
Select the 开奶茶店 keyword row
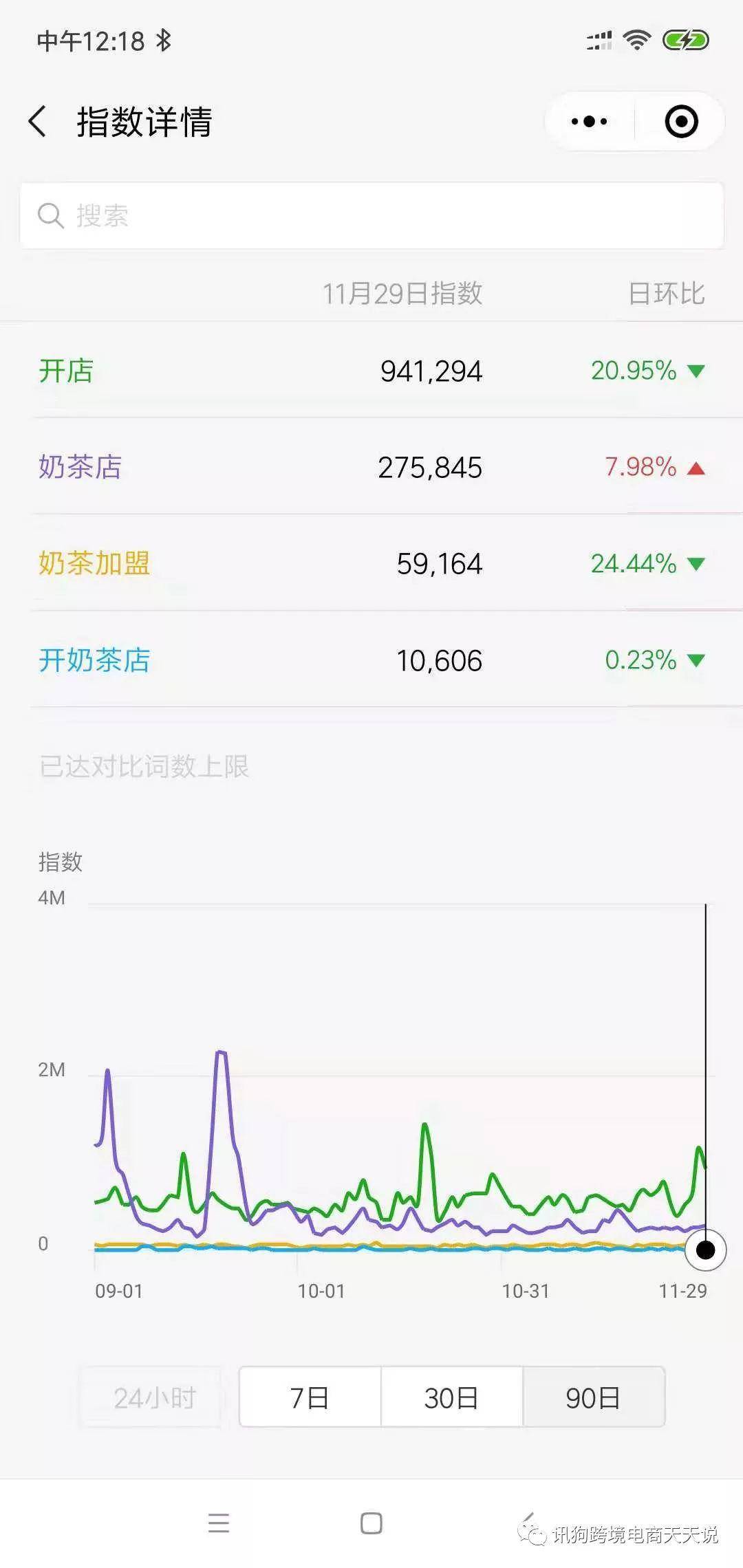(371, 660)
